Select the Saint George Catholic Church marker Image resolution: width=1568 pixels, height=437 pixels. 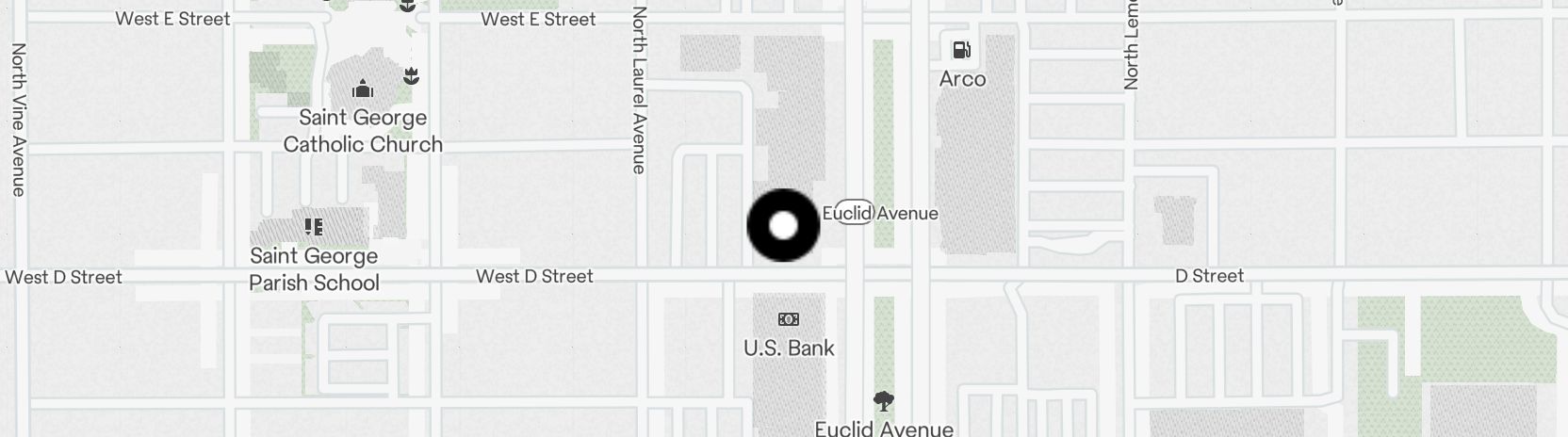[x=363, y=91]
